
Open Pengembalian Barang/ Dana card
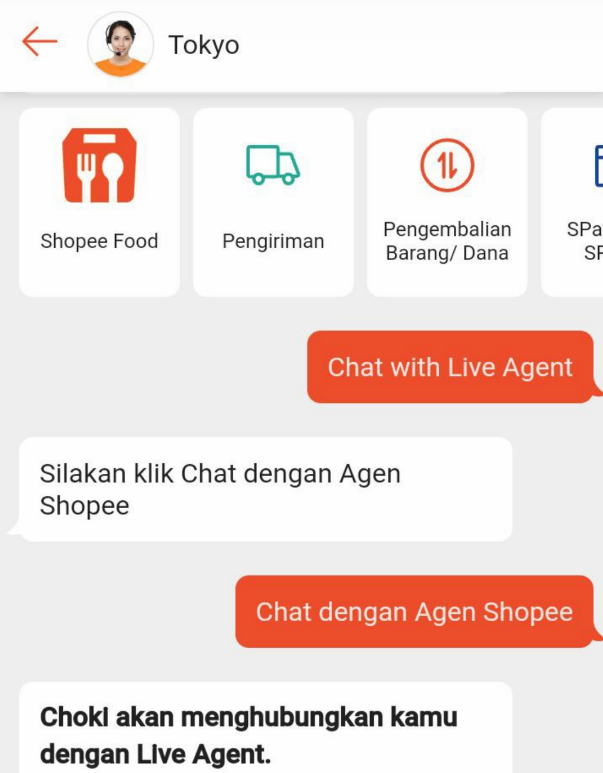point(447,202)
